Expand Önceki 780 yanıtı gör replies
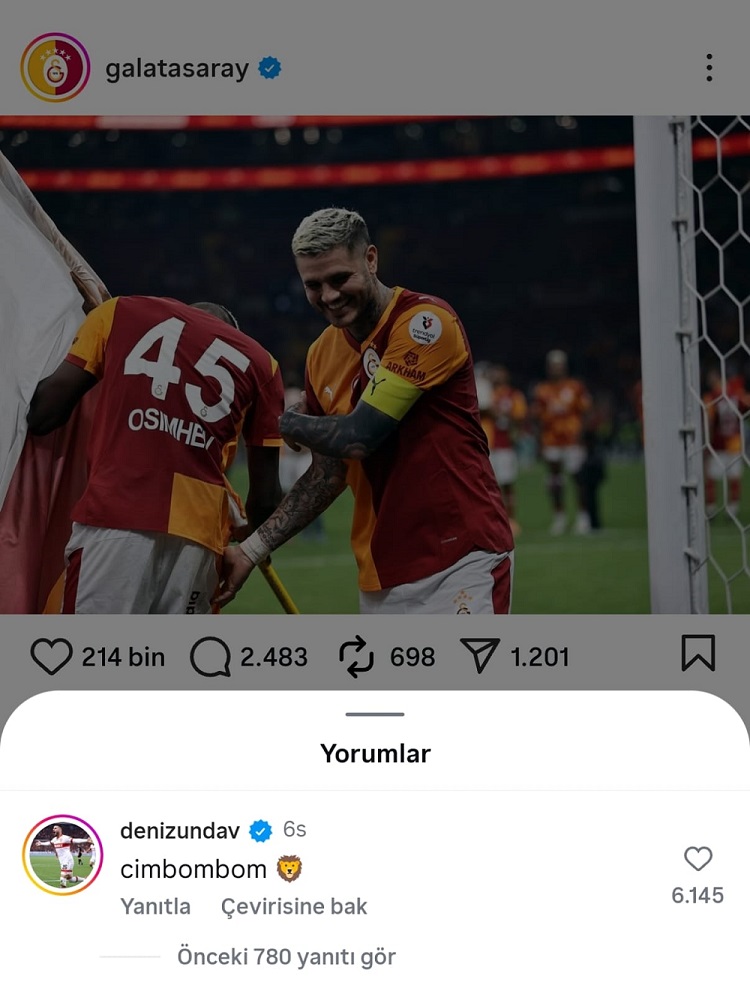 coord(286,957)
